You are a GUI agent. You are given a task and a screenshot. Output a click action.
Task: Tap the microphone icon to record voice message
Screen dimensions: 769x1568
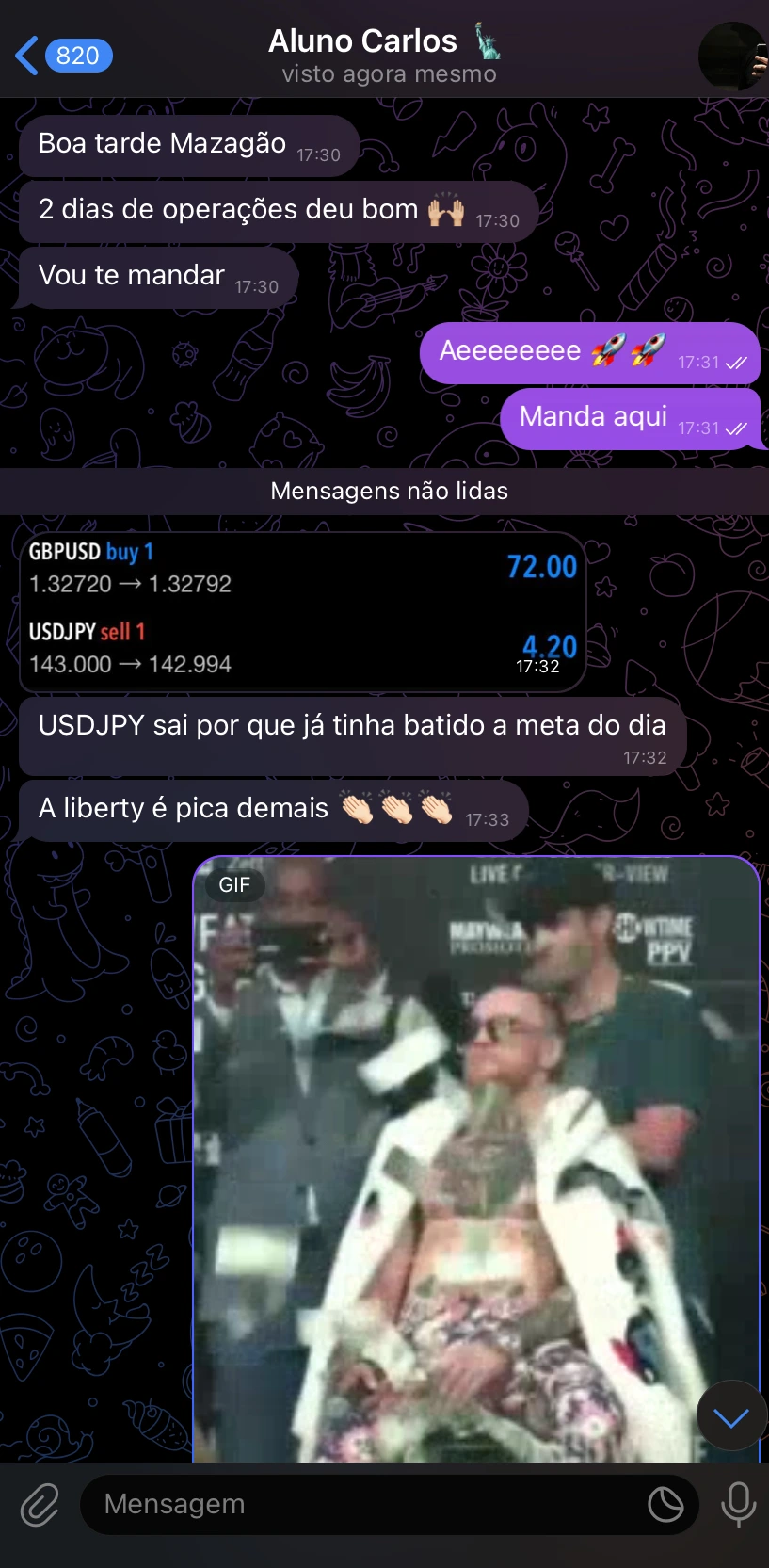pos(738,1504)
